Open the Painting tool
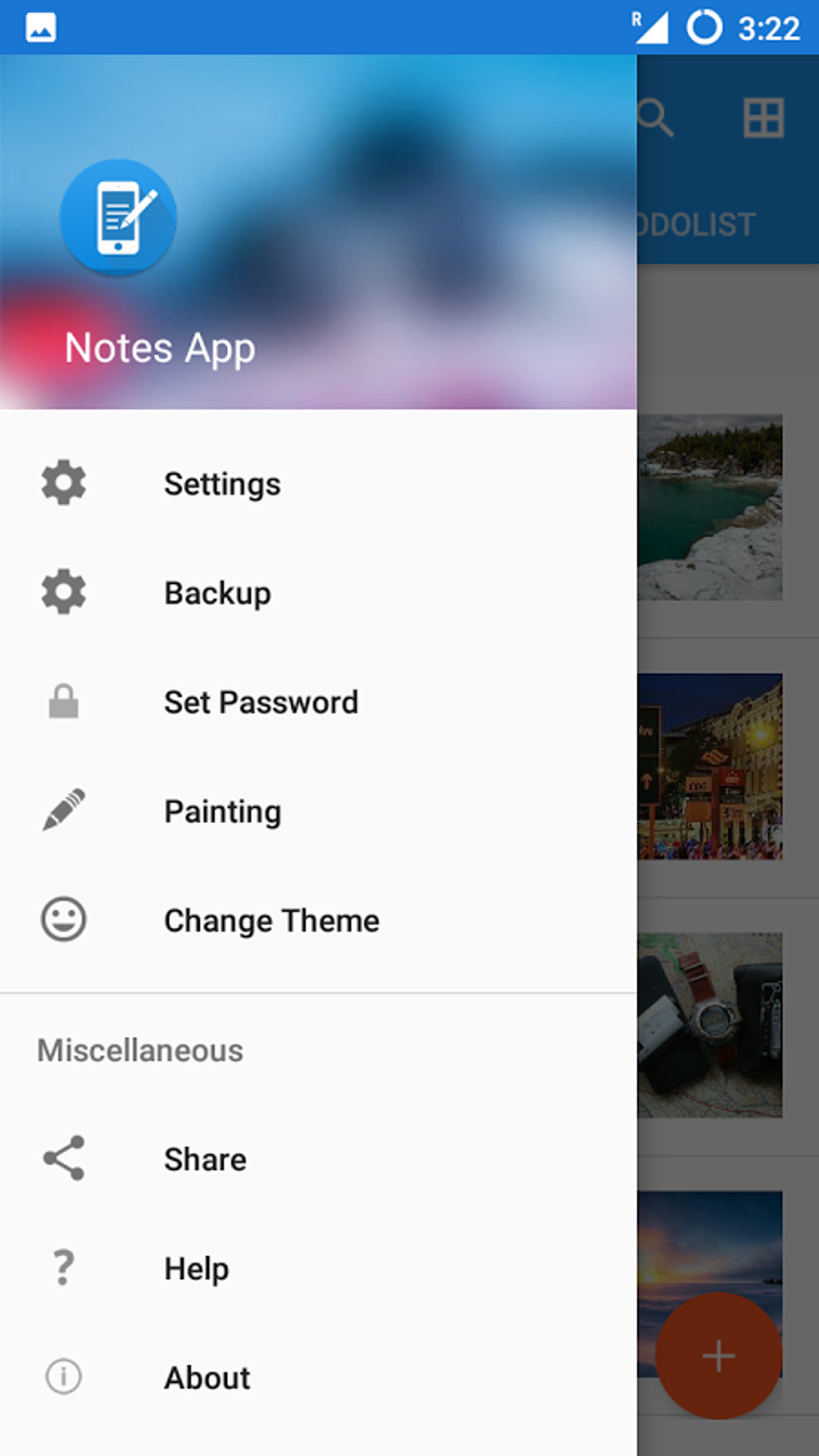The height and width of the screenshot is (1456, 819). pyautogui.click(x=318, y=811)
